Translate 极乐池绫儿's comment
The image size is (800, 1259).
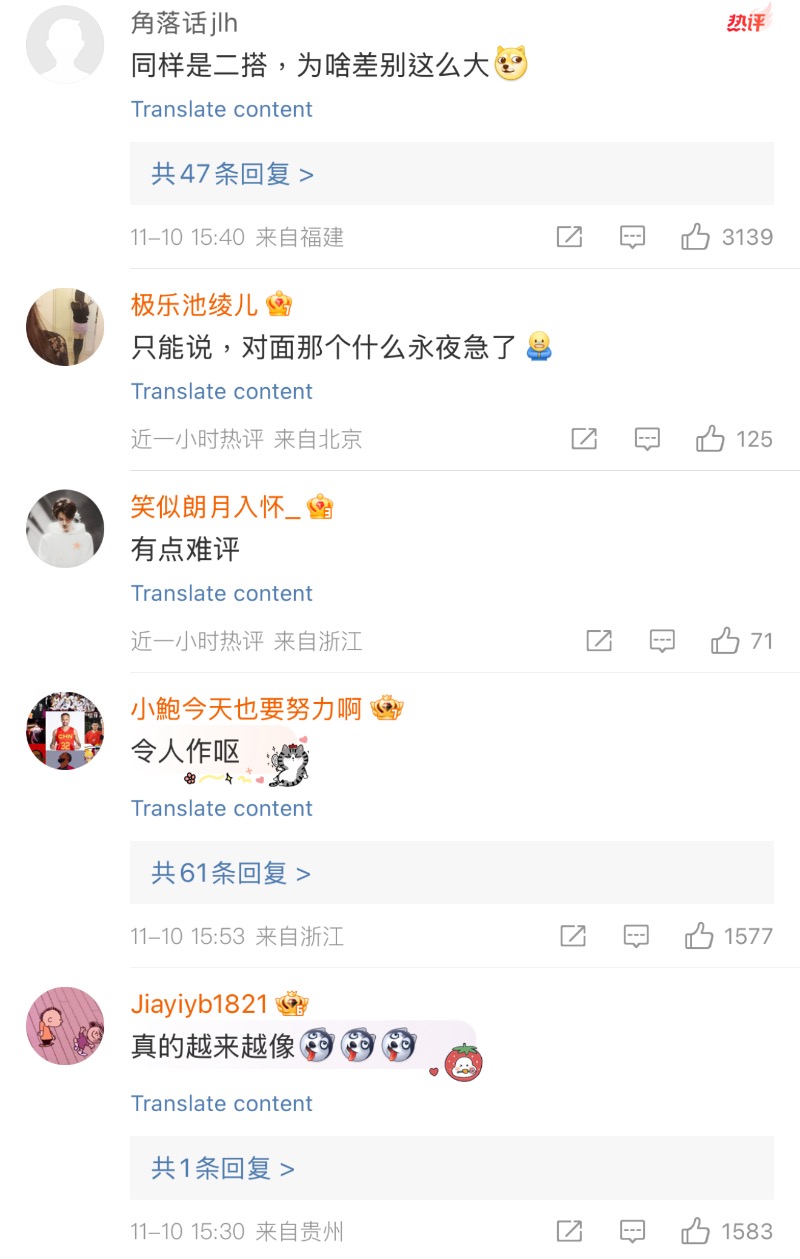[x=221, y=391]
